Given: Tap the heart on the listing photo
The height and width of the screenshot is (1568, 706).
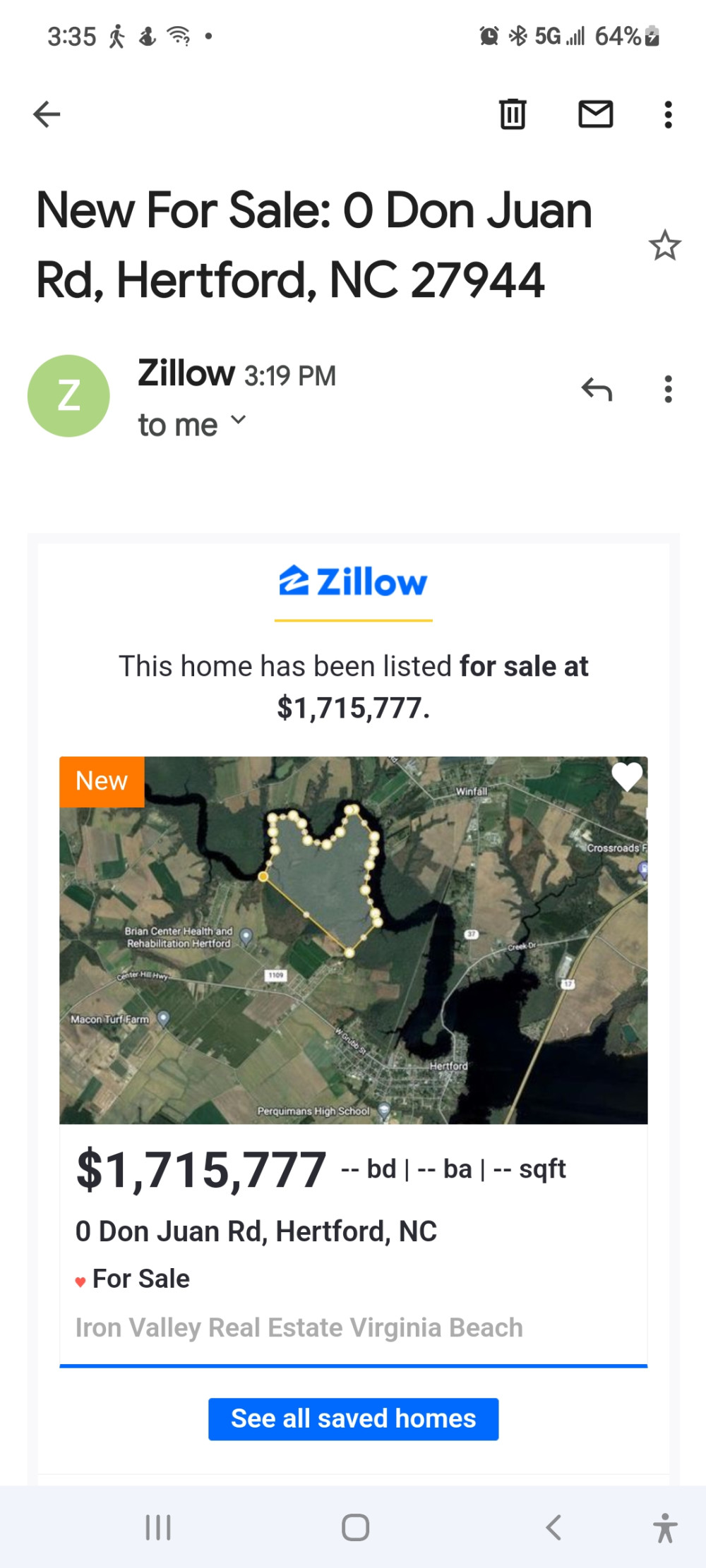Looking at the screenshot, I should pyautogui.click(x=626, y=777).
